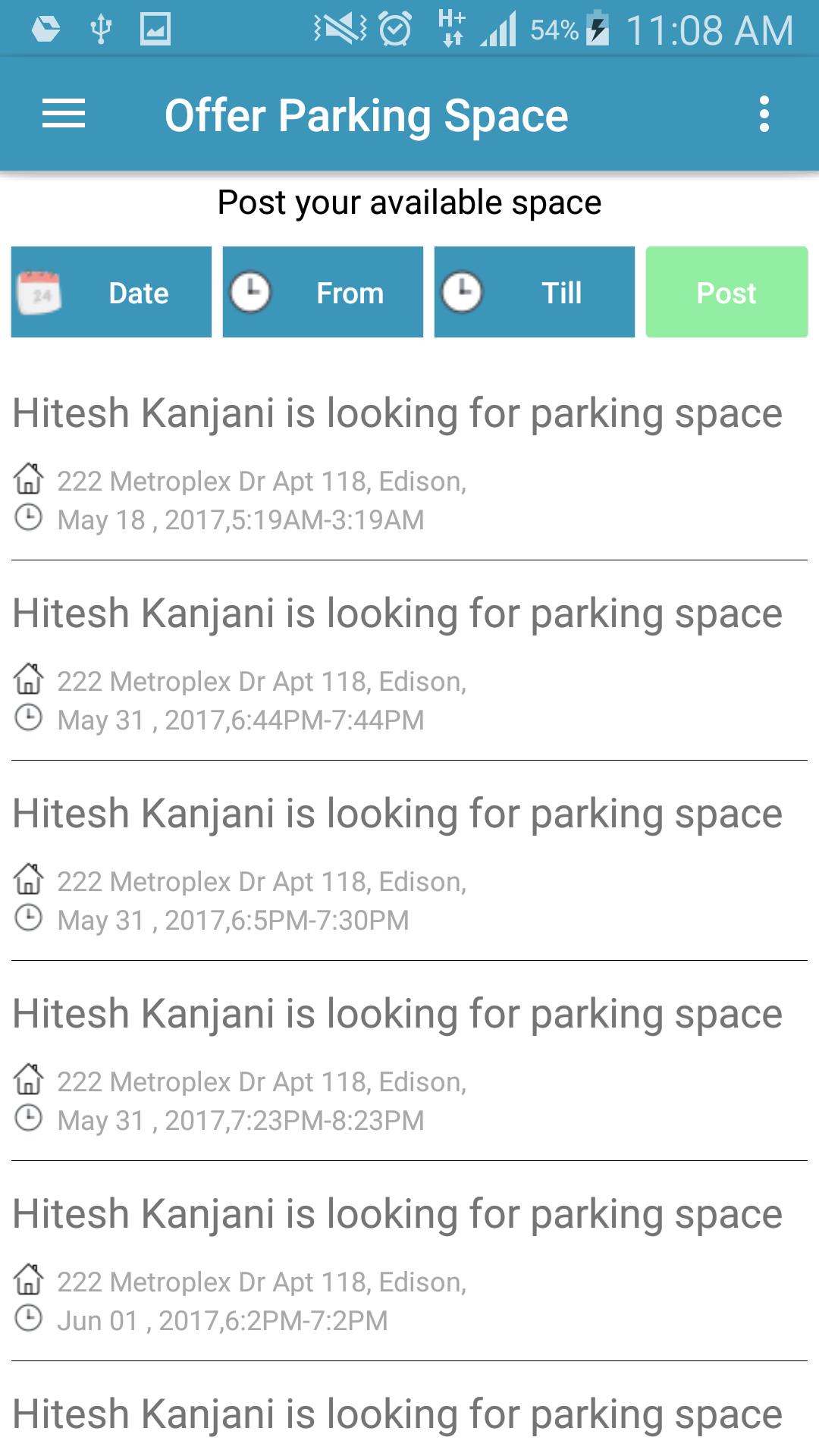Viewport: 819px width, 1456px height.
Task: Click the calendar icon on the Date button
Action: tap(39, 291)
